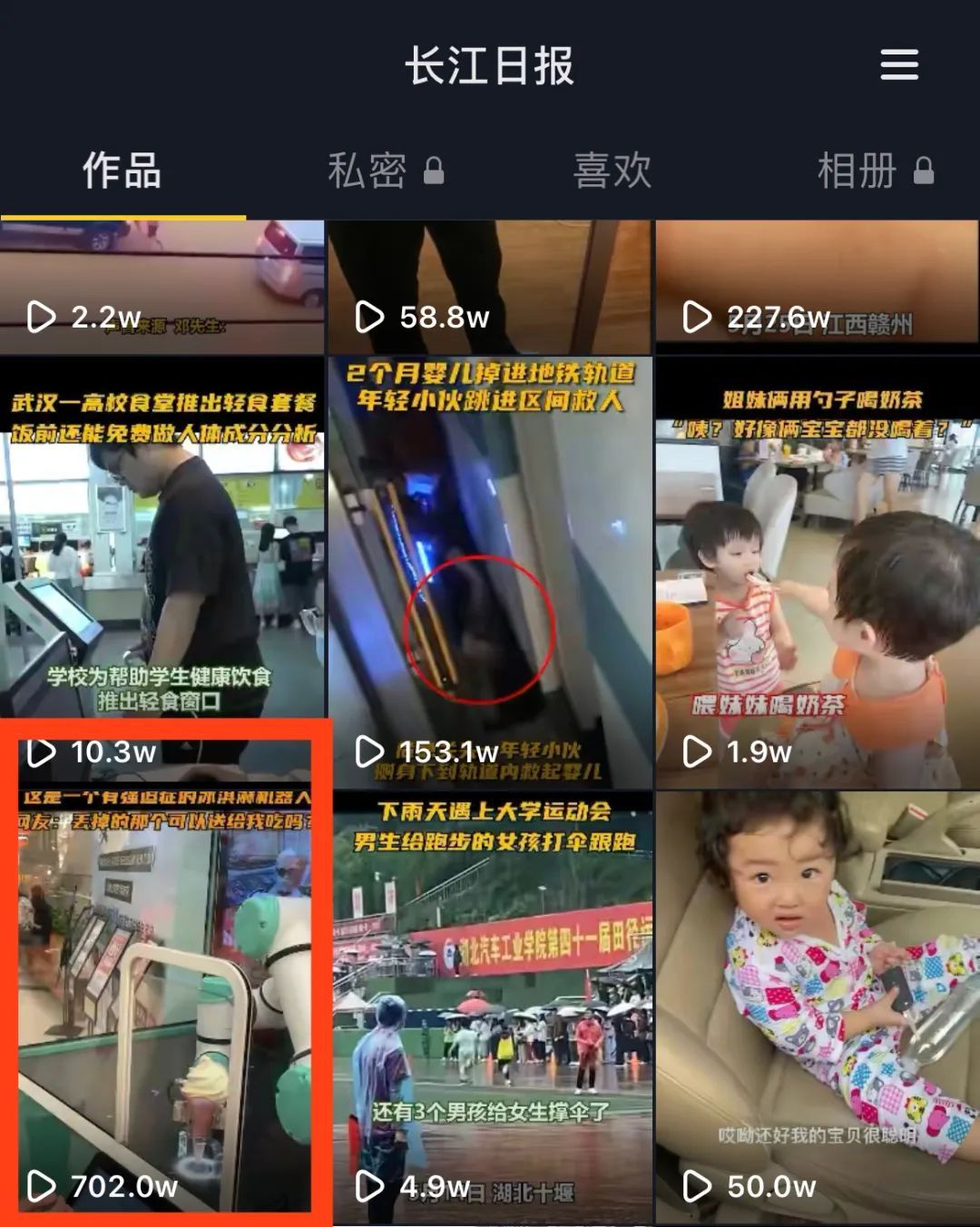Play the 婴儿掉进地铁轨道 rescue video
This screenshot has width=980, height=1227.
[489, 572]
